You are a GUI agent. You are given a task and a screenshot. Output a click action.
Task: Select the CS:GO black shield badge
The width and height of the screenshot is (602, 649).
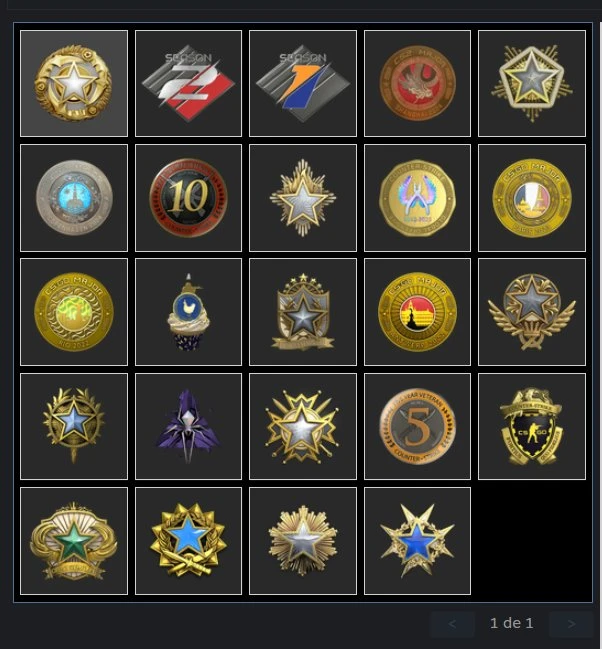531,426
